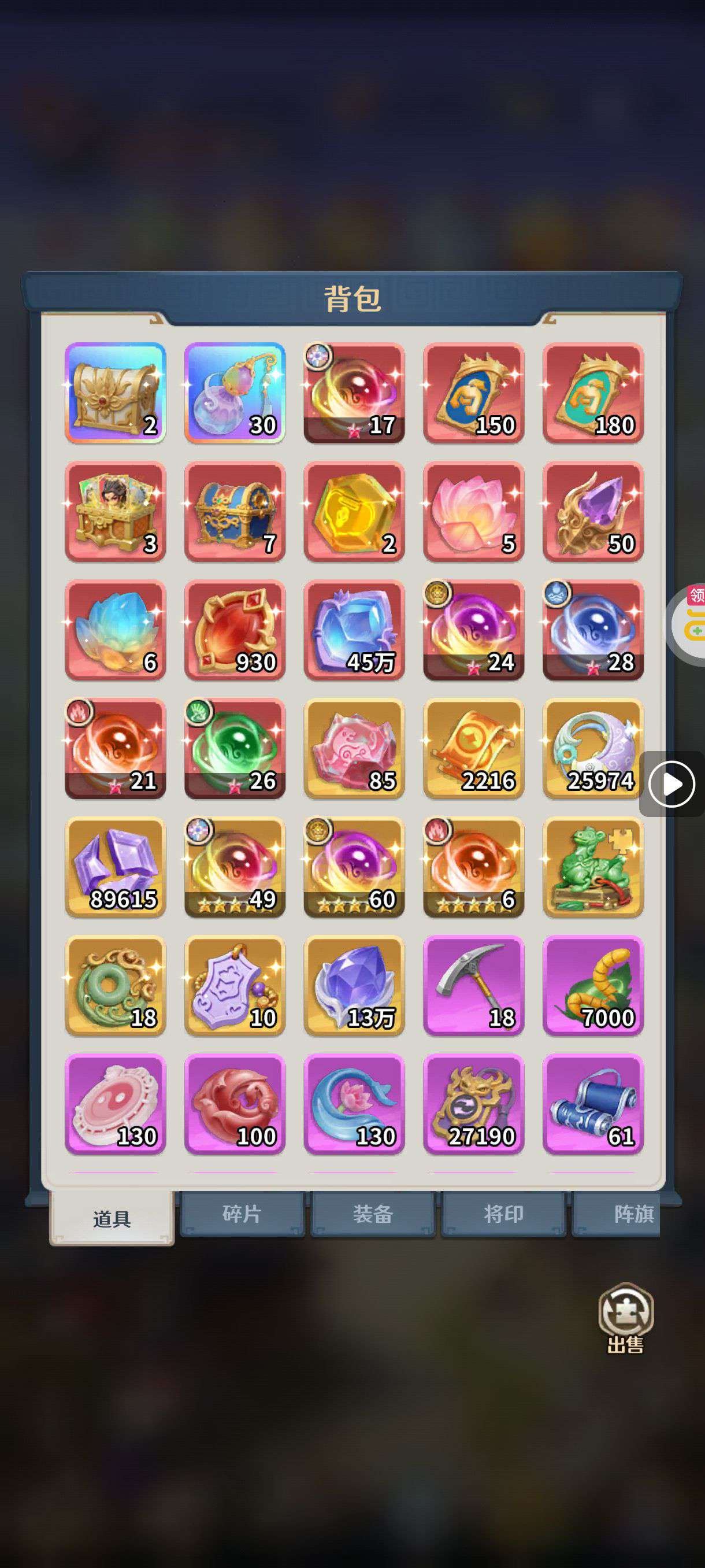Select the purple crystals item with 89615
This screenshot has width=705, height=1568.
[x=115, y=867]
